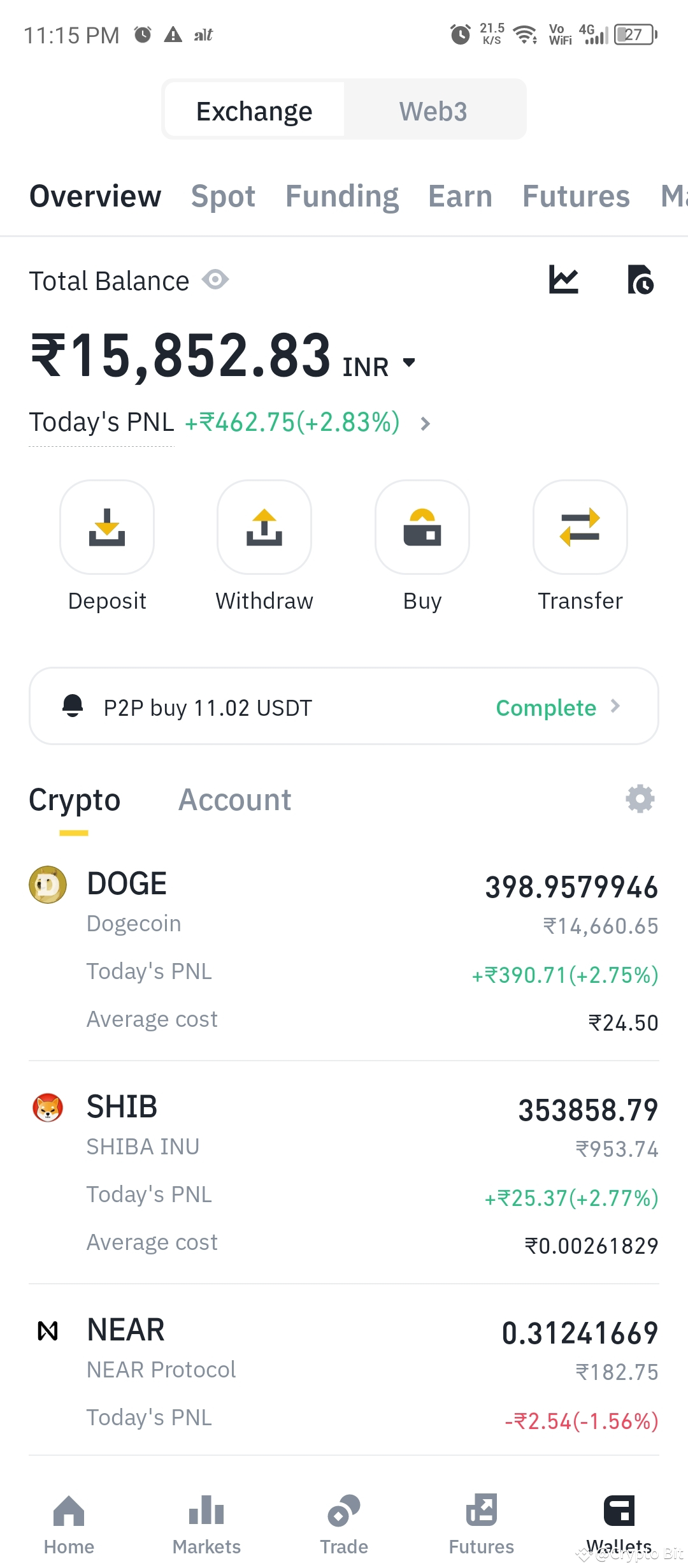Select the Withdraw icon
This screenshot has width=688, height=1568.
coord(264,527)
